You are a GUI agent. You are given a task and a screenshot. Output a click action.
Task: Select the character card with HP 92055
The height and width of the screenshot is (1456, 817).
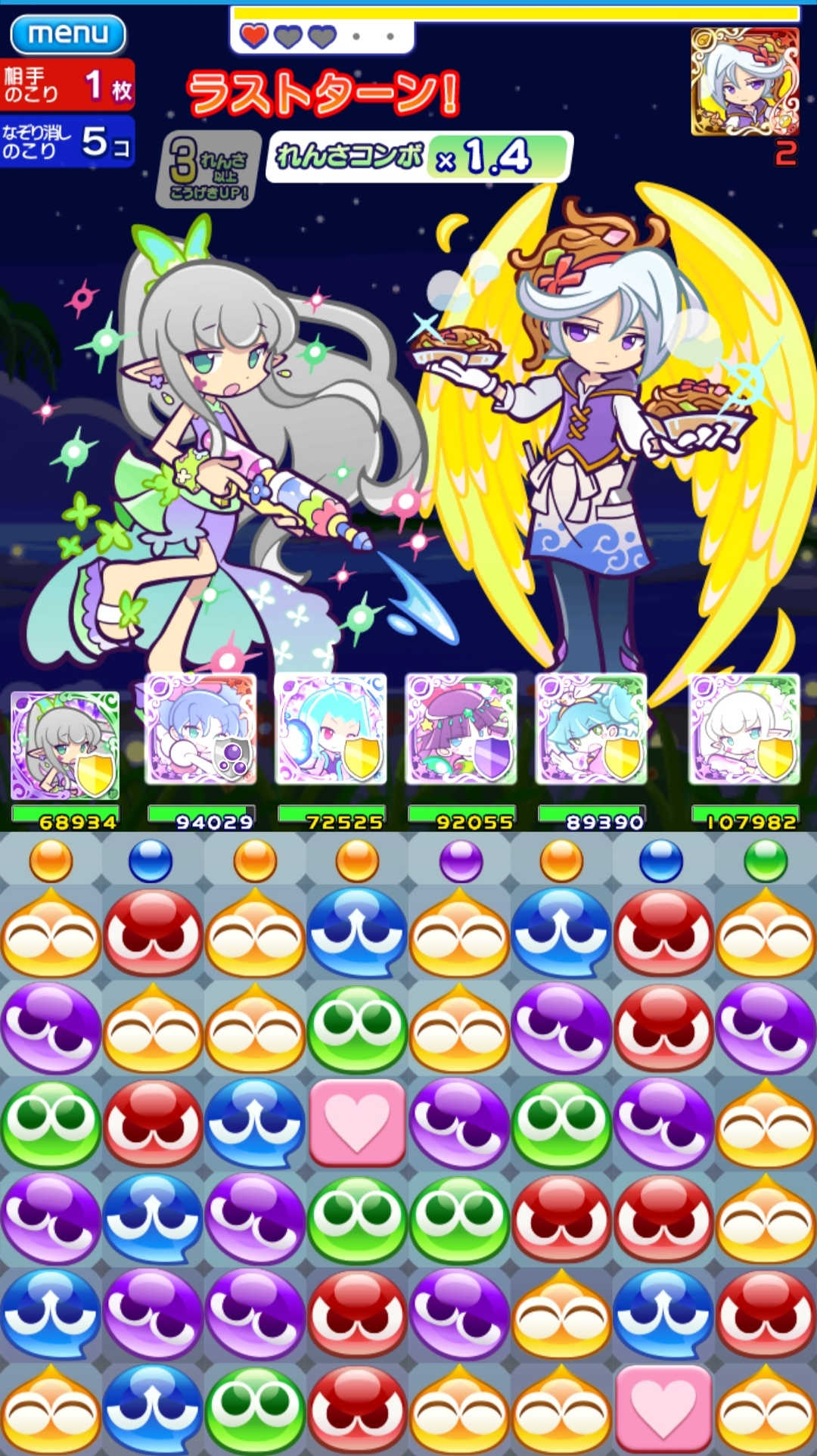point(461,729)
